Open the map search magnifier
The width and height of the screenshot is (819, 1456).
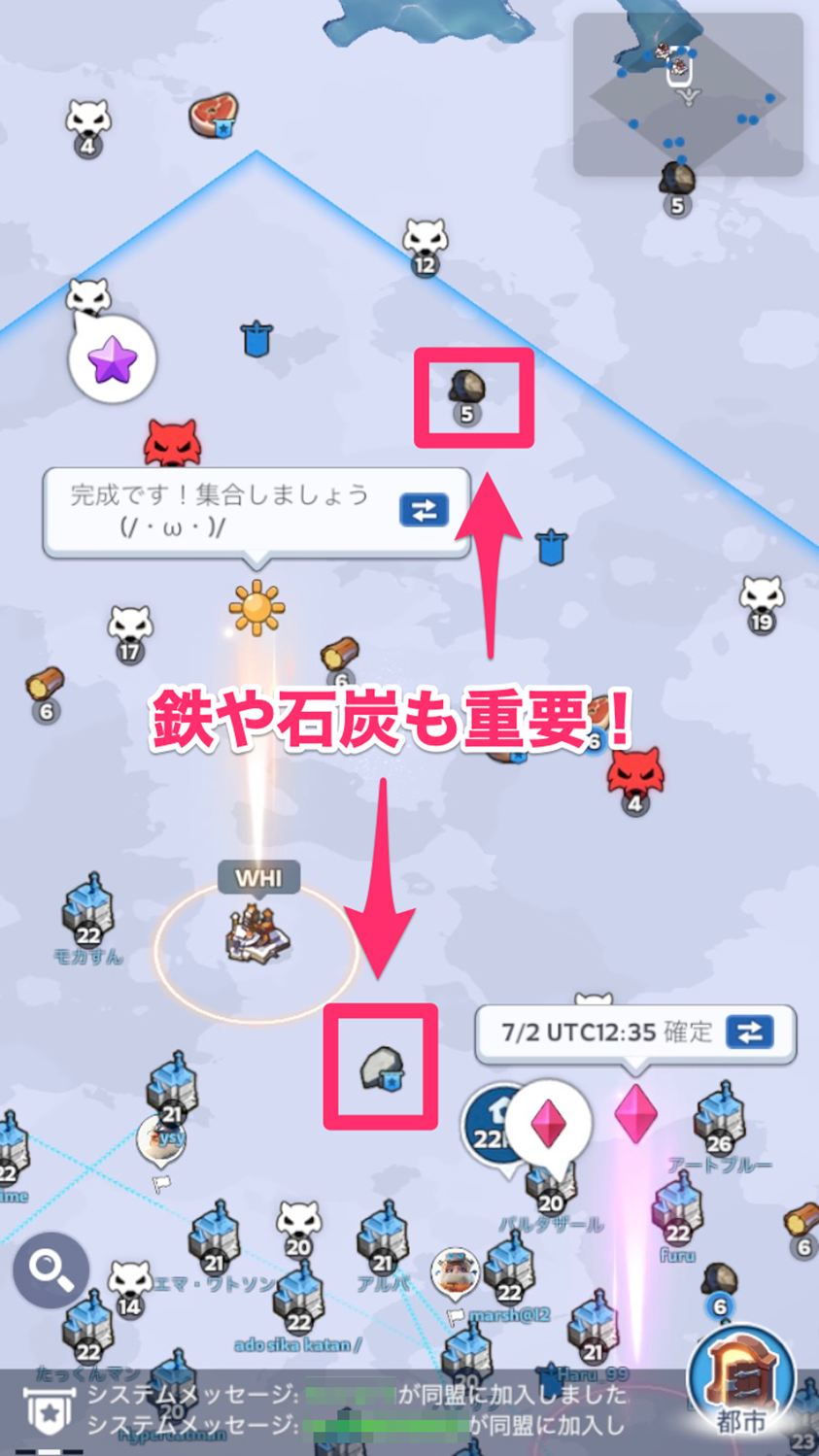pos(50,1269)
